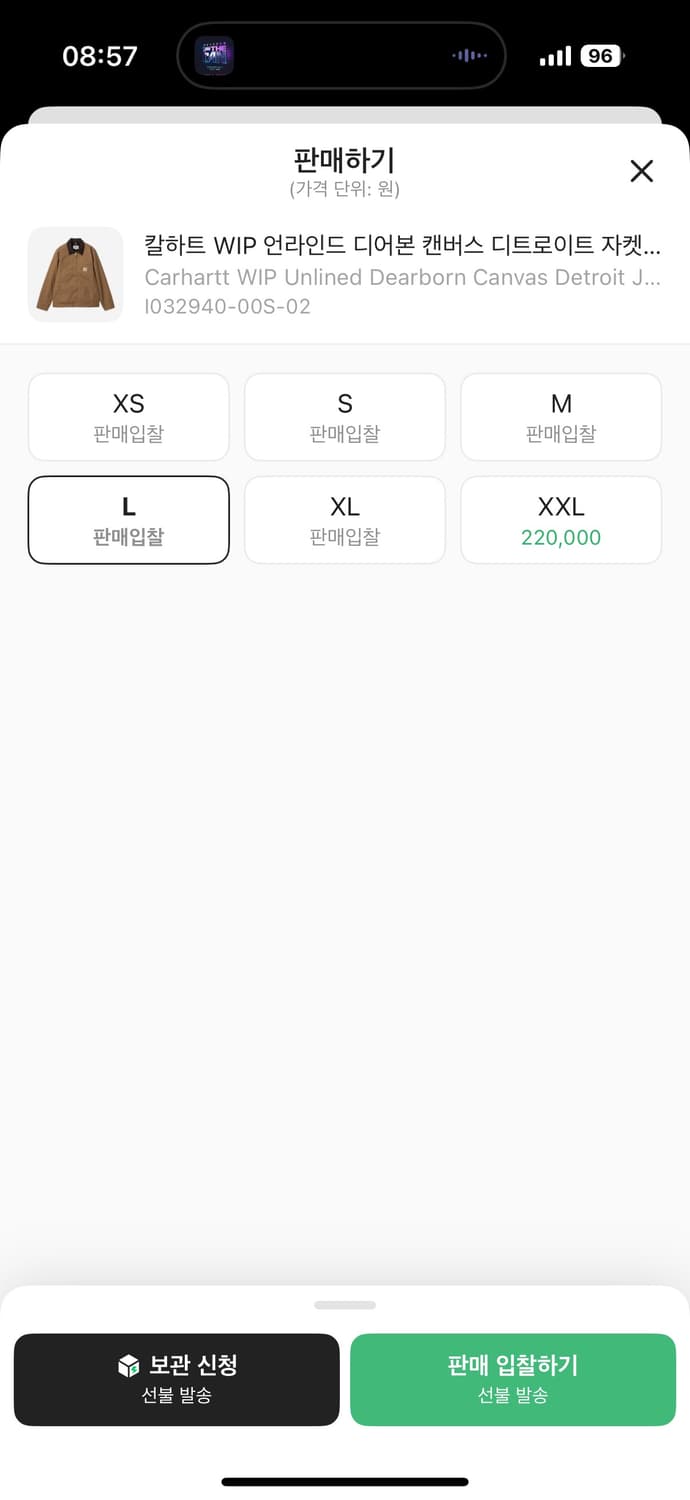Tap the selected L size
The height and width of the screenshot is (1500, 690).
coord(129,520)
